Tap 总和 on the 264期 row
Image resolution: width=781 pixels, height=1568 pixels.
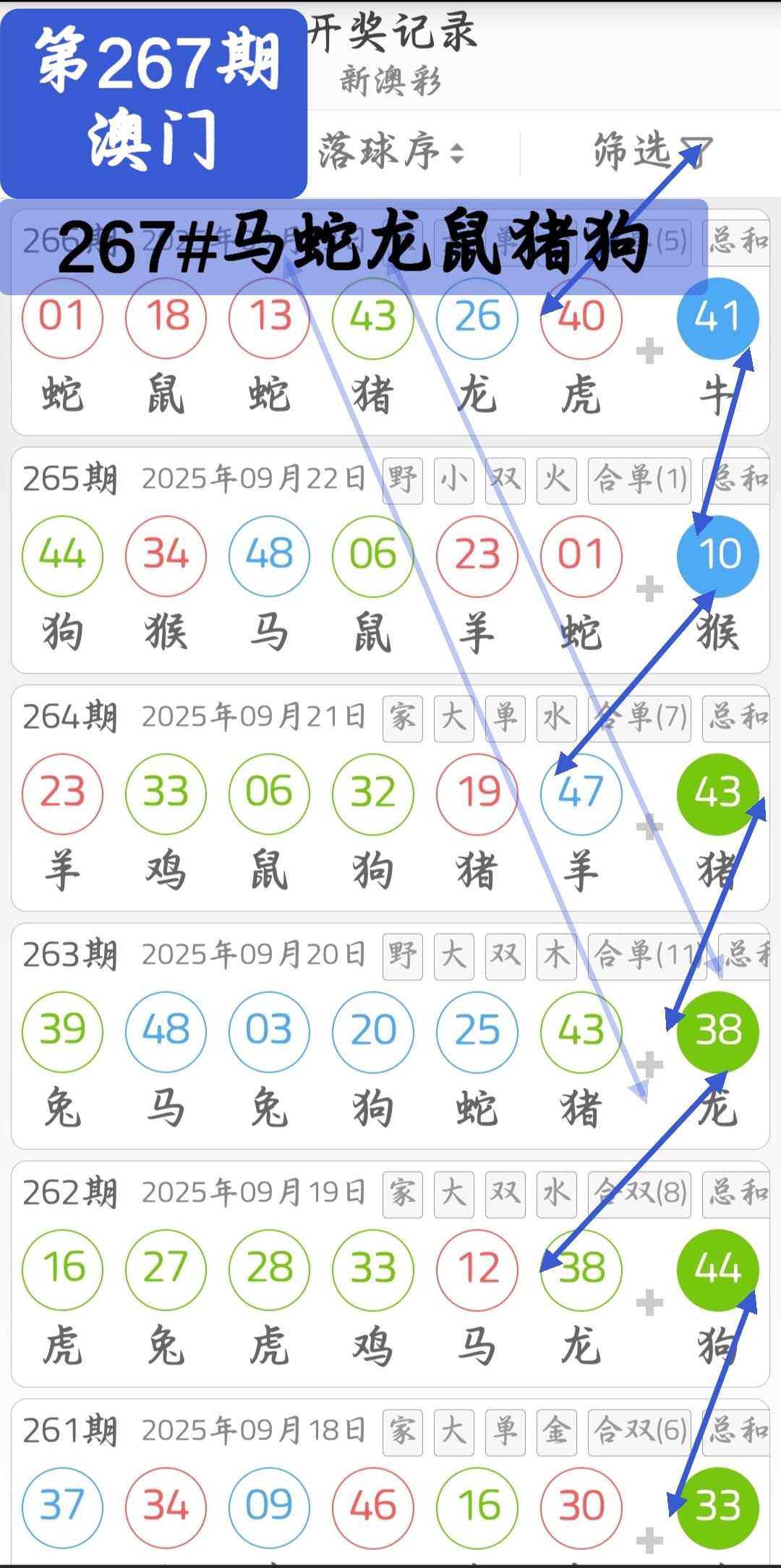point(738,717)
